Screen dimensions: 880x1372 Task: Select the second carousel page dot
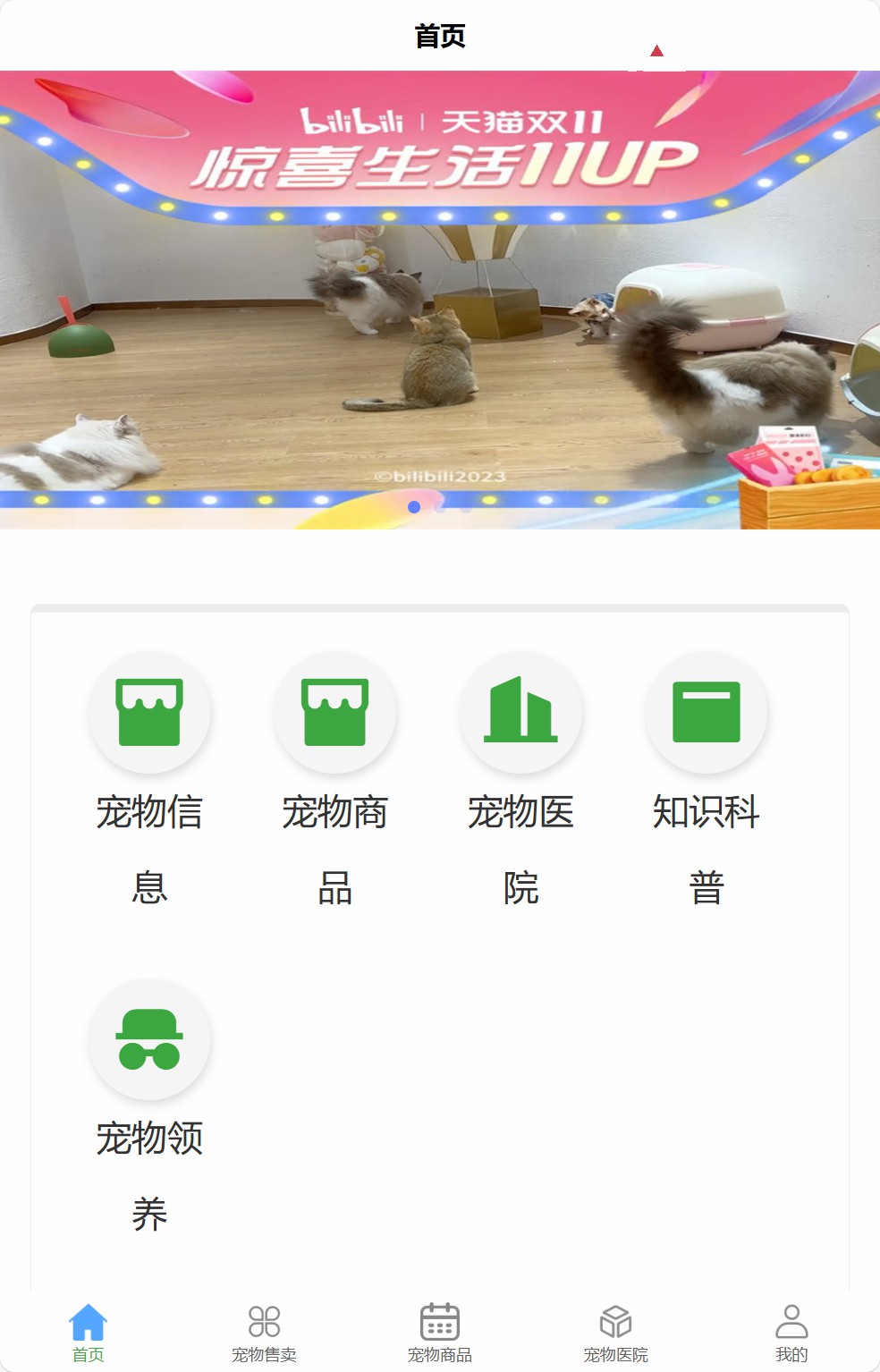[440, 507]
